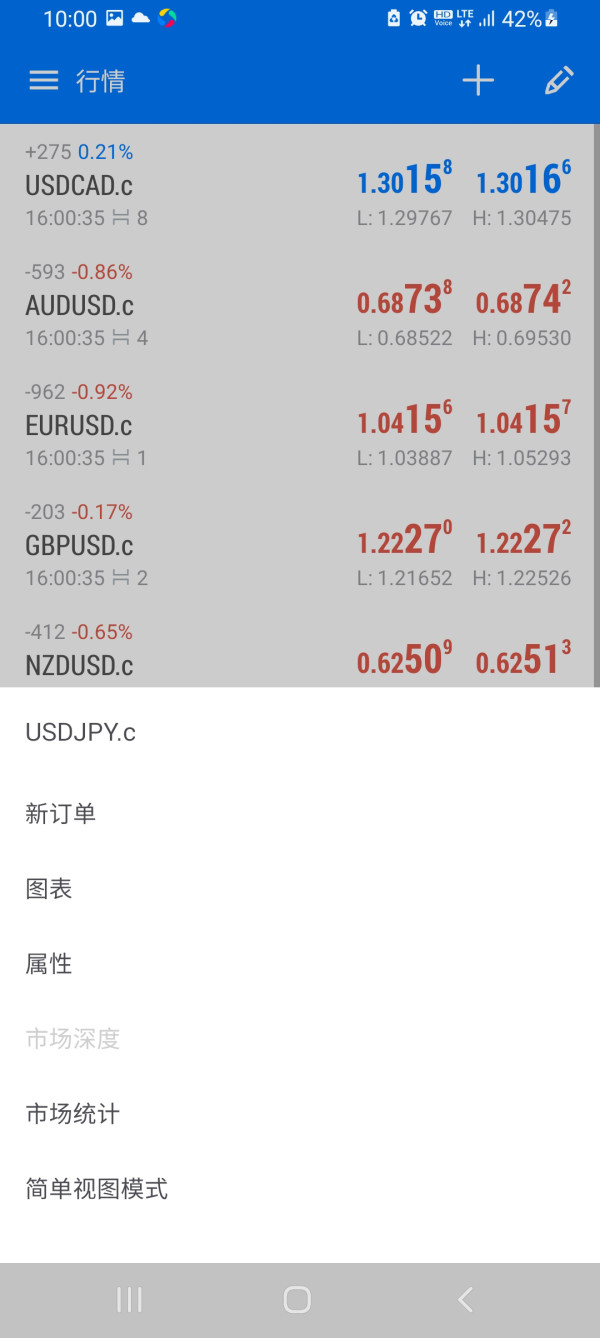Open 属性 of the symbol
The height and width of the screenshot is (1338, 600).
coord(300,964)
